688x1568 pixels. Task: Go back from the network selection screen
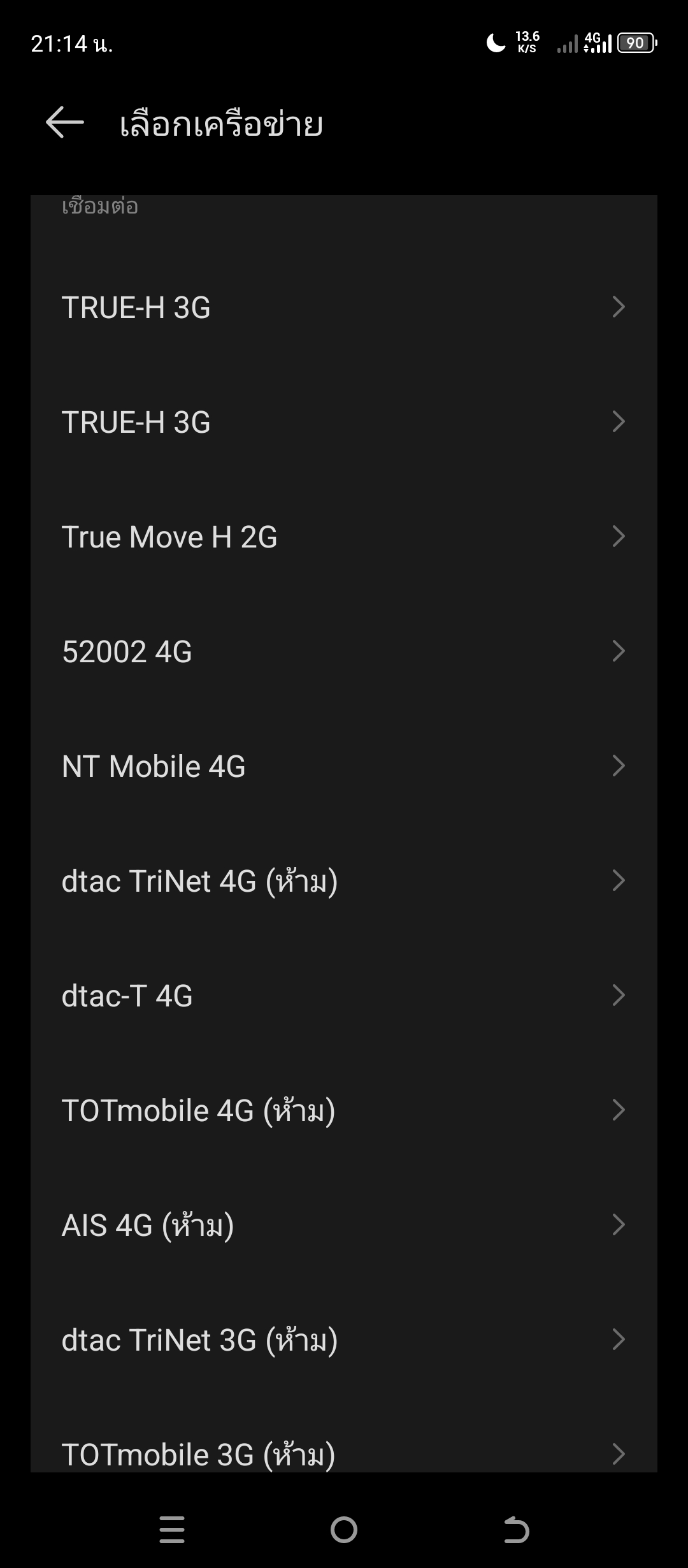[65, 122]
